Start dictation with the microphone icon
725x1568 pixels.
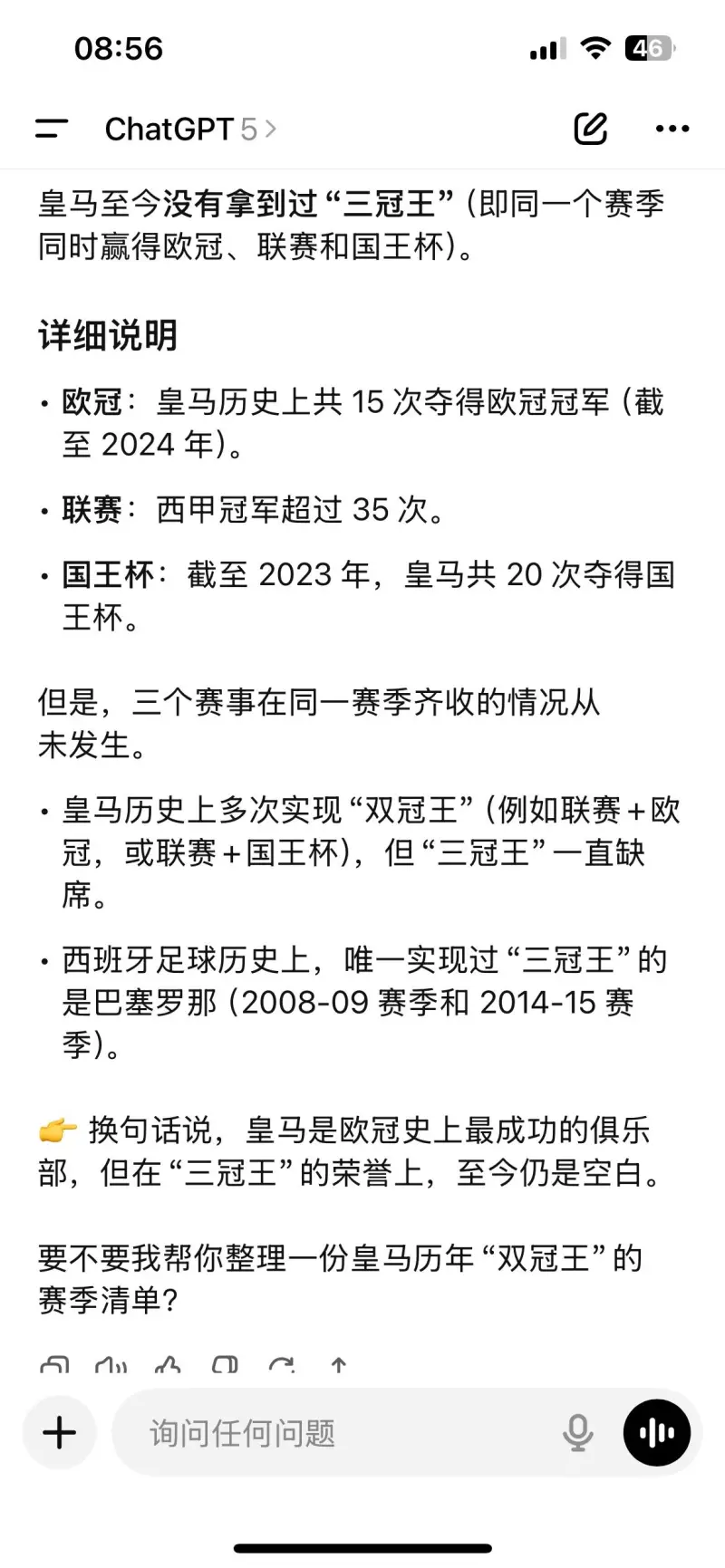577,1433
